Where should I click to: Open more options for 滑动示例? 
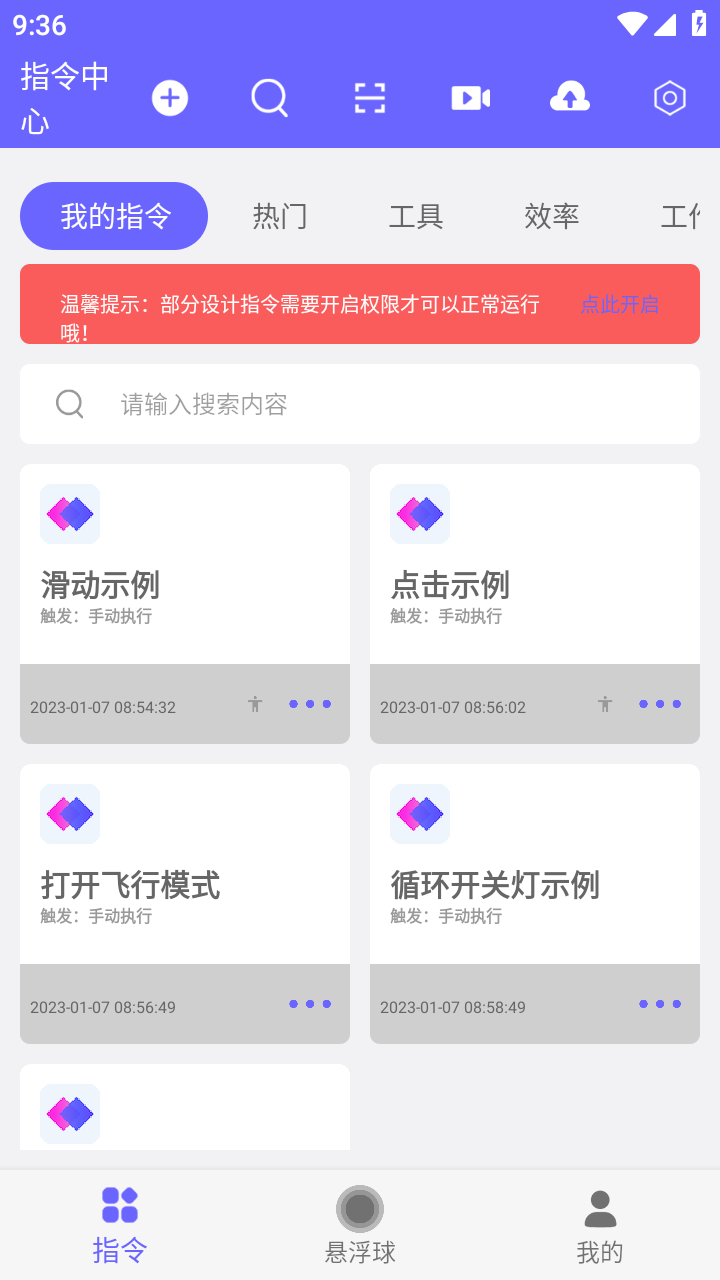point(310,704)
